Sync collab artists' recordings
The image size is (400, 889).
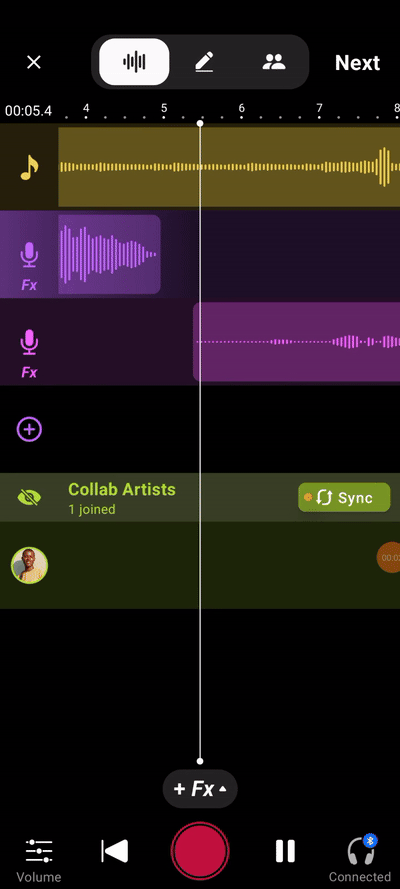(344, 498)
